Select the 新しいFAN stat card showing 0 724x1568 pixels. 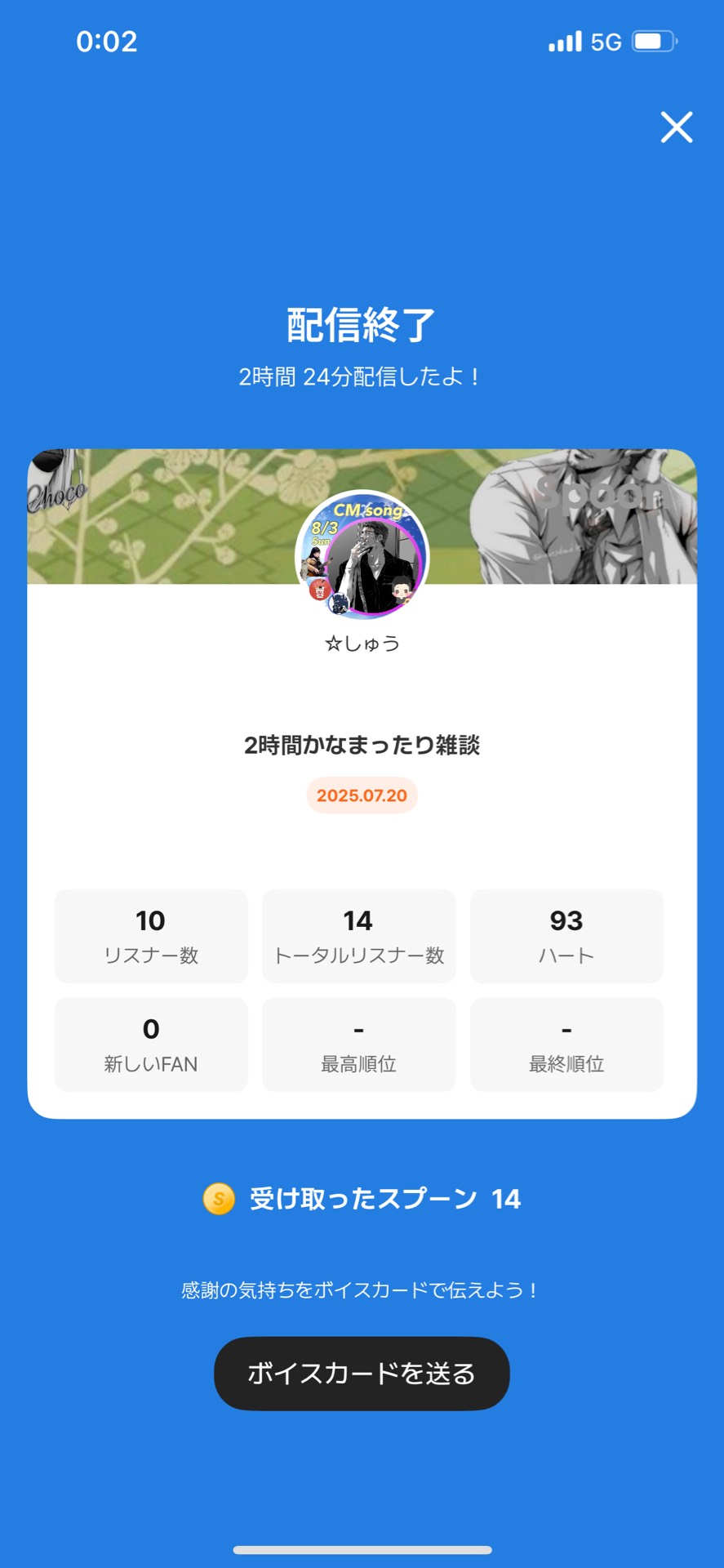[151, 1044]
